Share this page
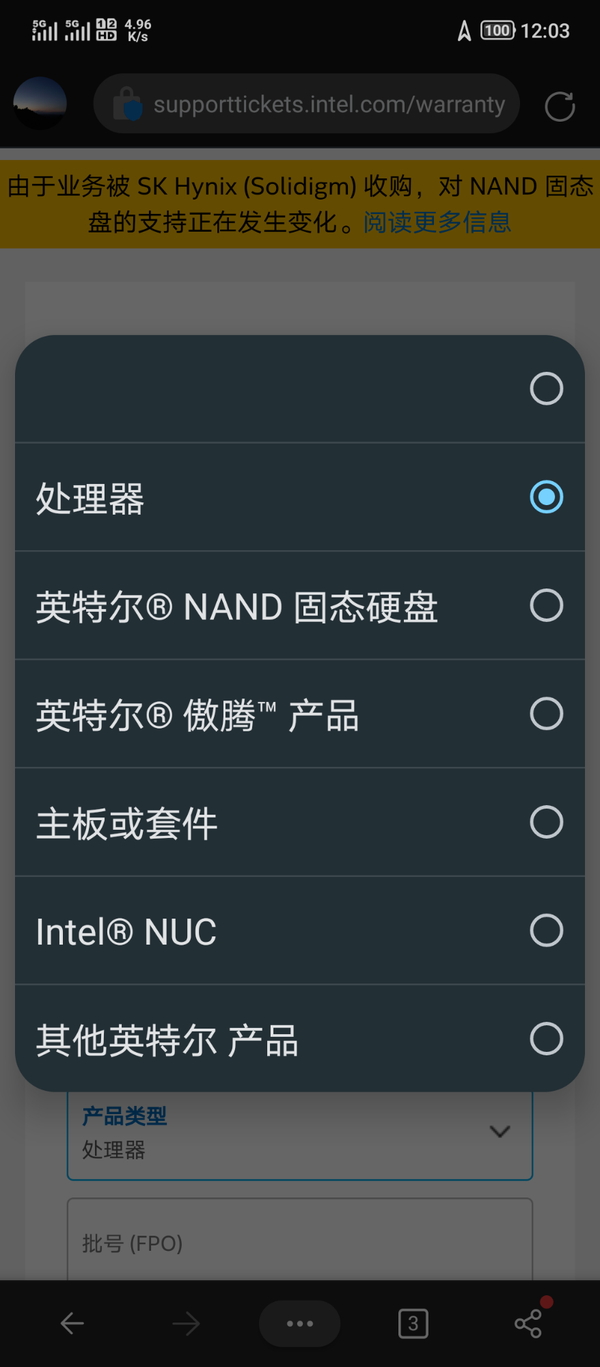The image size is (600, 1367). 529,1324
